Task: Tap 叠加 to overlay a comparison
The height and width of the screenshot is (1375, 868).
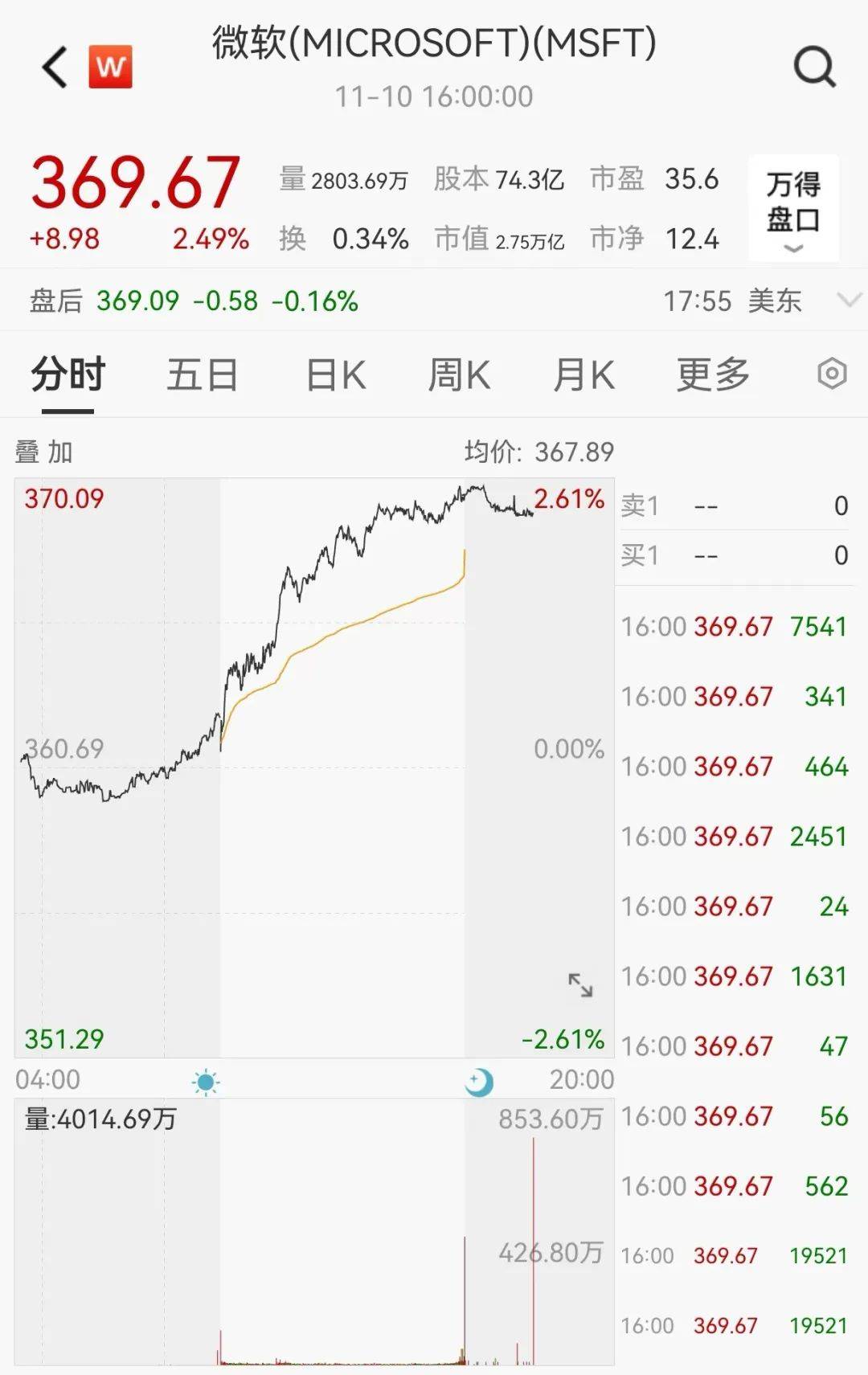Action: point(44,452)
